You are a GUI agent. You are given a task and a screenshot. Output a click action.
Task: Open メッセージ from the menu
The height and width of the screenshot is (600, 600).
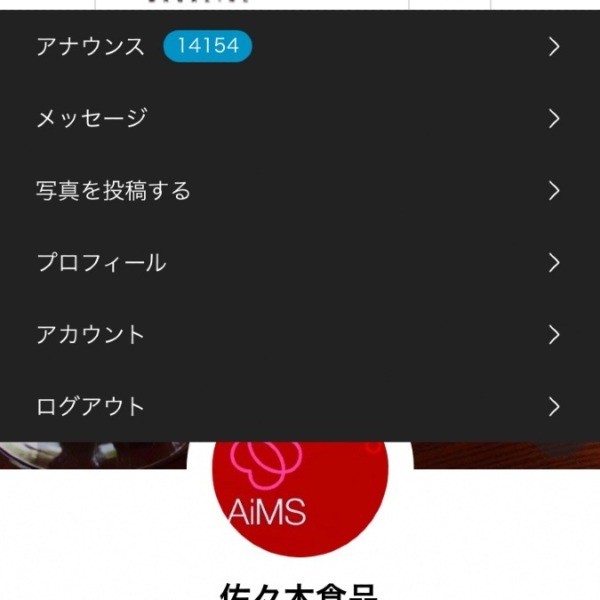pyautogui.click(x=300, y=118)
